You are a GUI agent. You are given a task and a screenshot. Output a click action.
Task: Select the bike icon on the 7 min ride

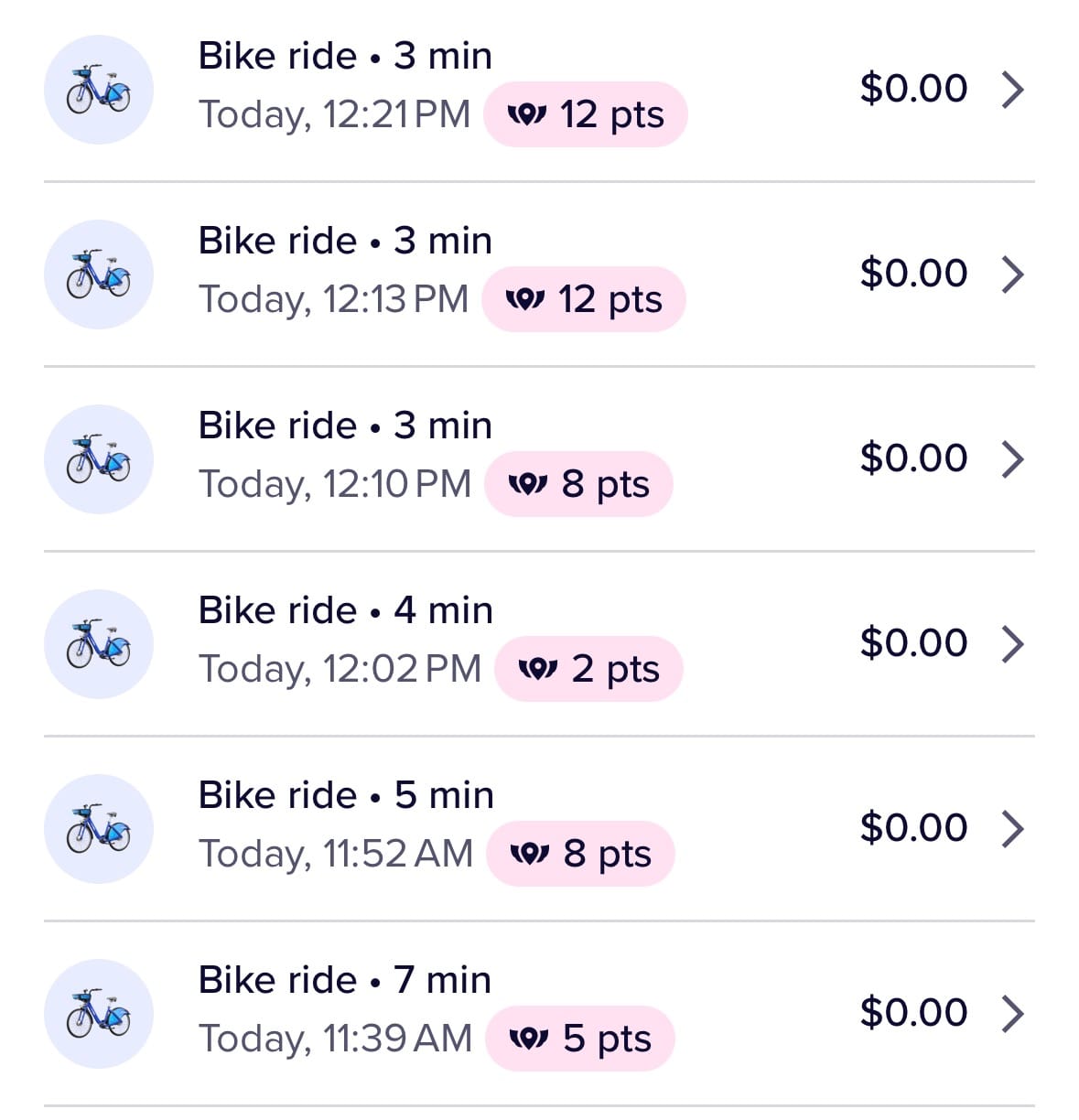[x=98, y=1013]
